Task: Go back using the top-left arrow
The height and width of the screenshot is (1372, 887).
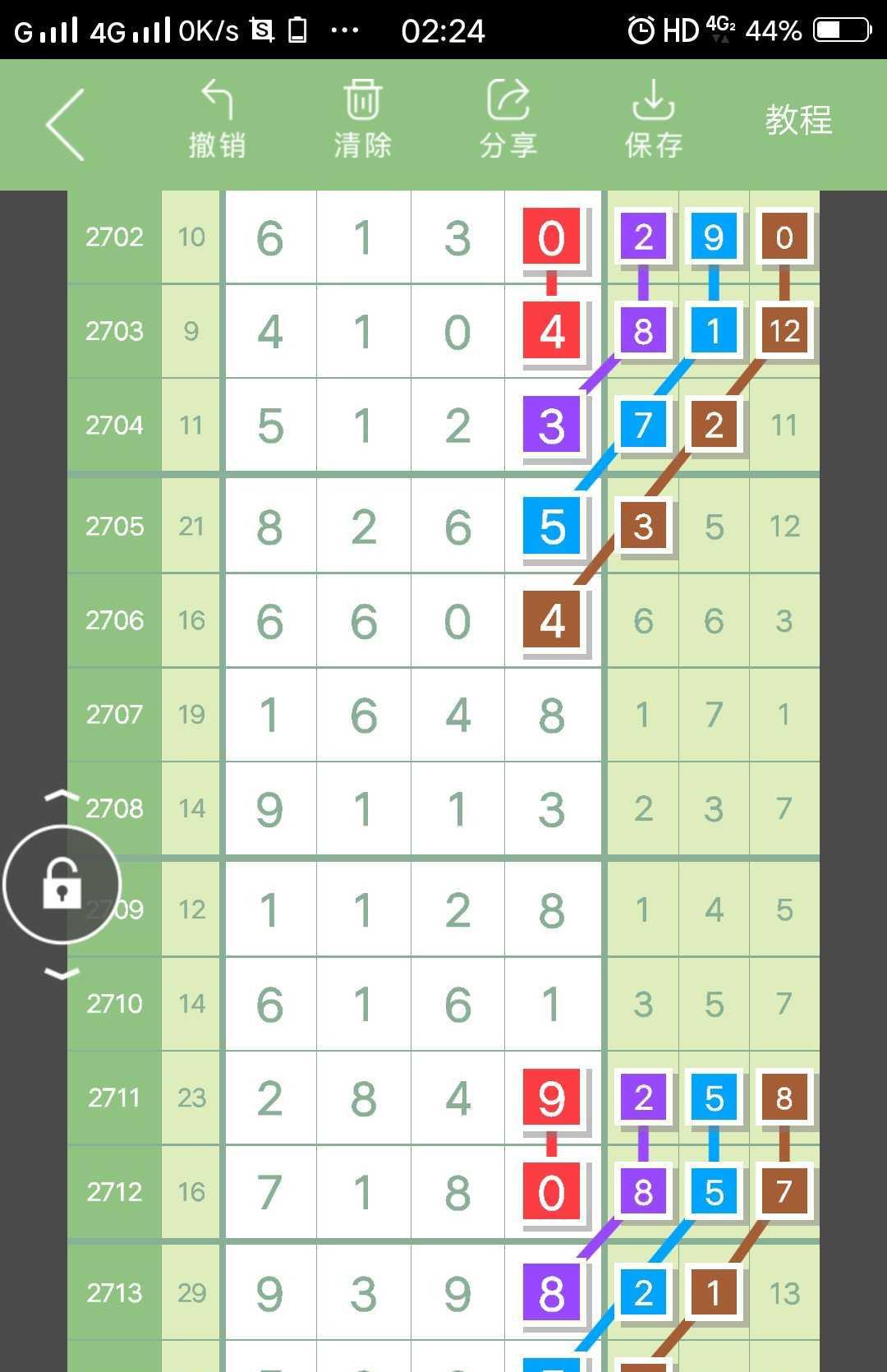Action: point(66,124)
